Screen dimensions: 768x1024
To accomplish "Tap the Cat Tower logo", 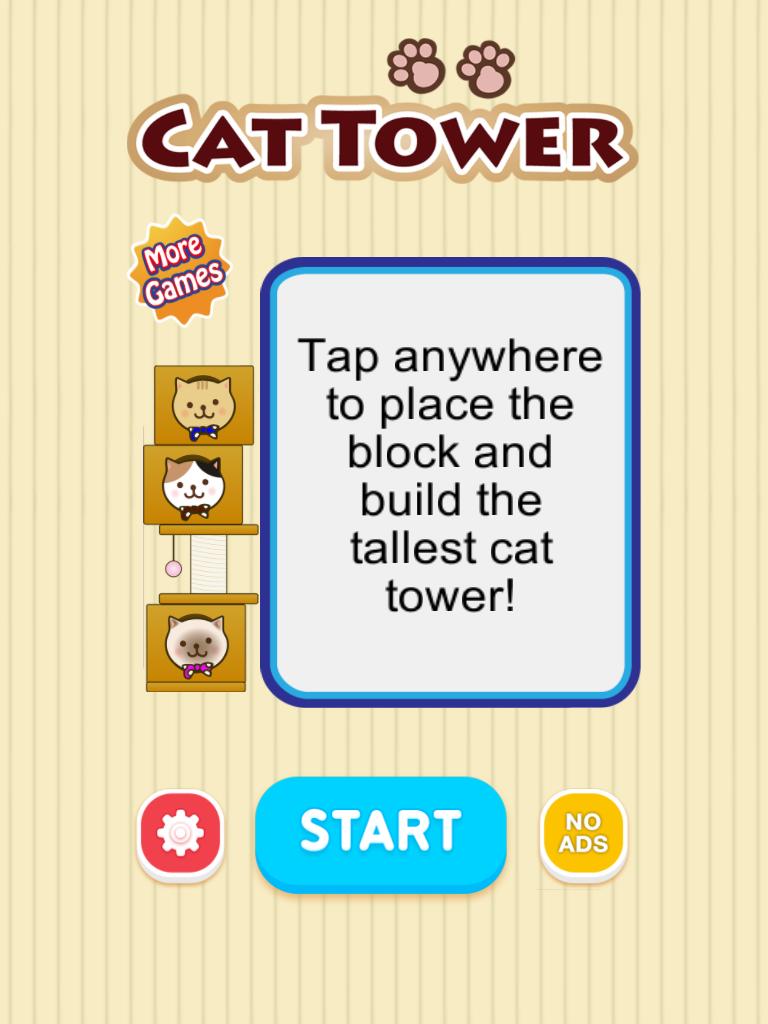I will (384, 137).
